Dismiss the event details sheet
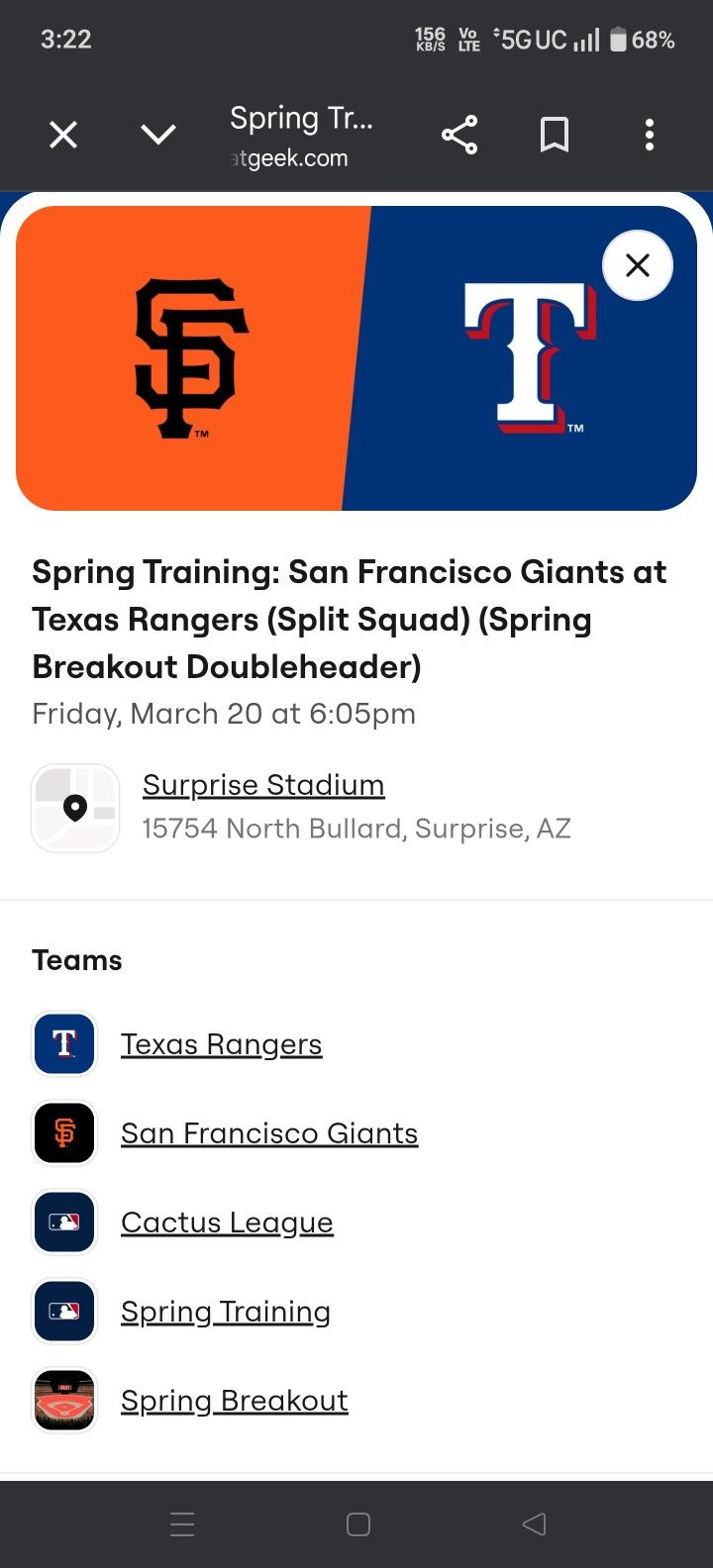 (638, 265)
